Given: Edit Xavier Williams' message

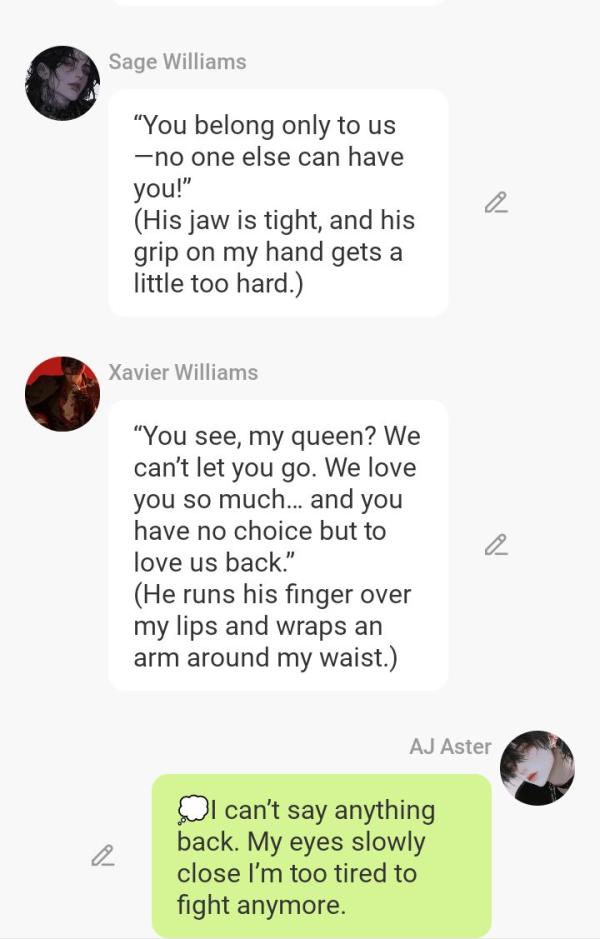Looking at the screenshot, I should [496, 545].
